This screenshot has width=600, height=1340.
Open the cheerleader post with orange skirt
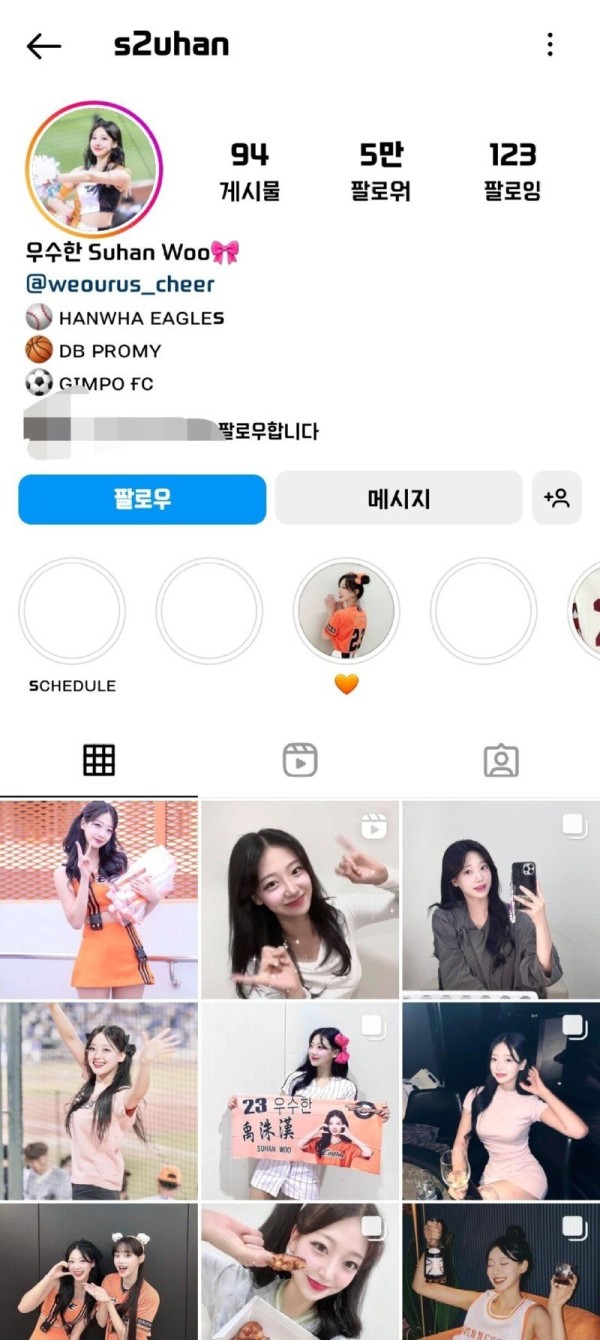point(99,898)
